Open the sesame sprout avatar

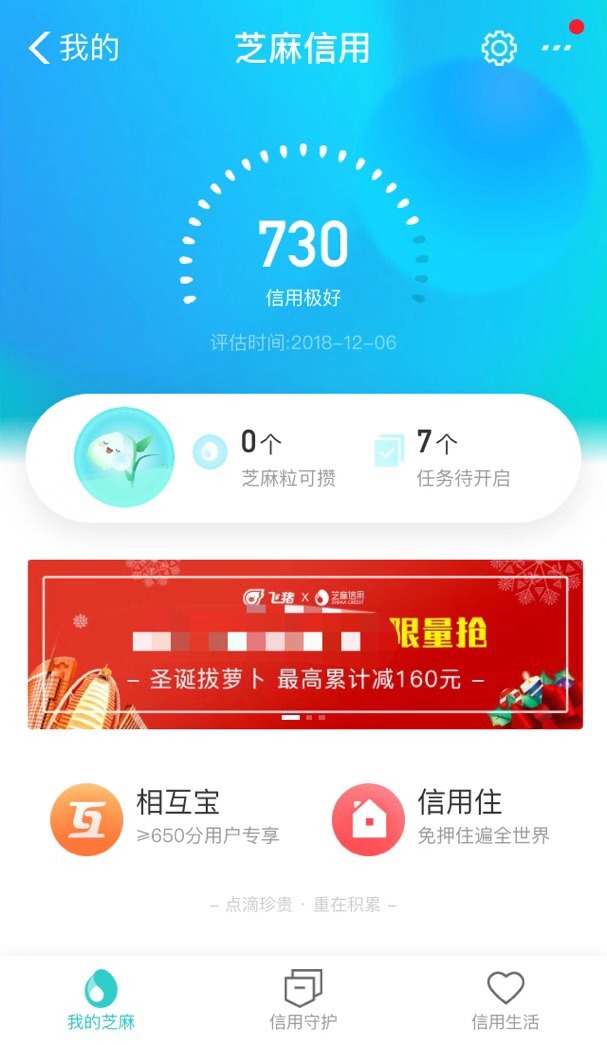124,457
